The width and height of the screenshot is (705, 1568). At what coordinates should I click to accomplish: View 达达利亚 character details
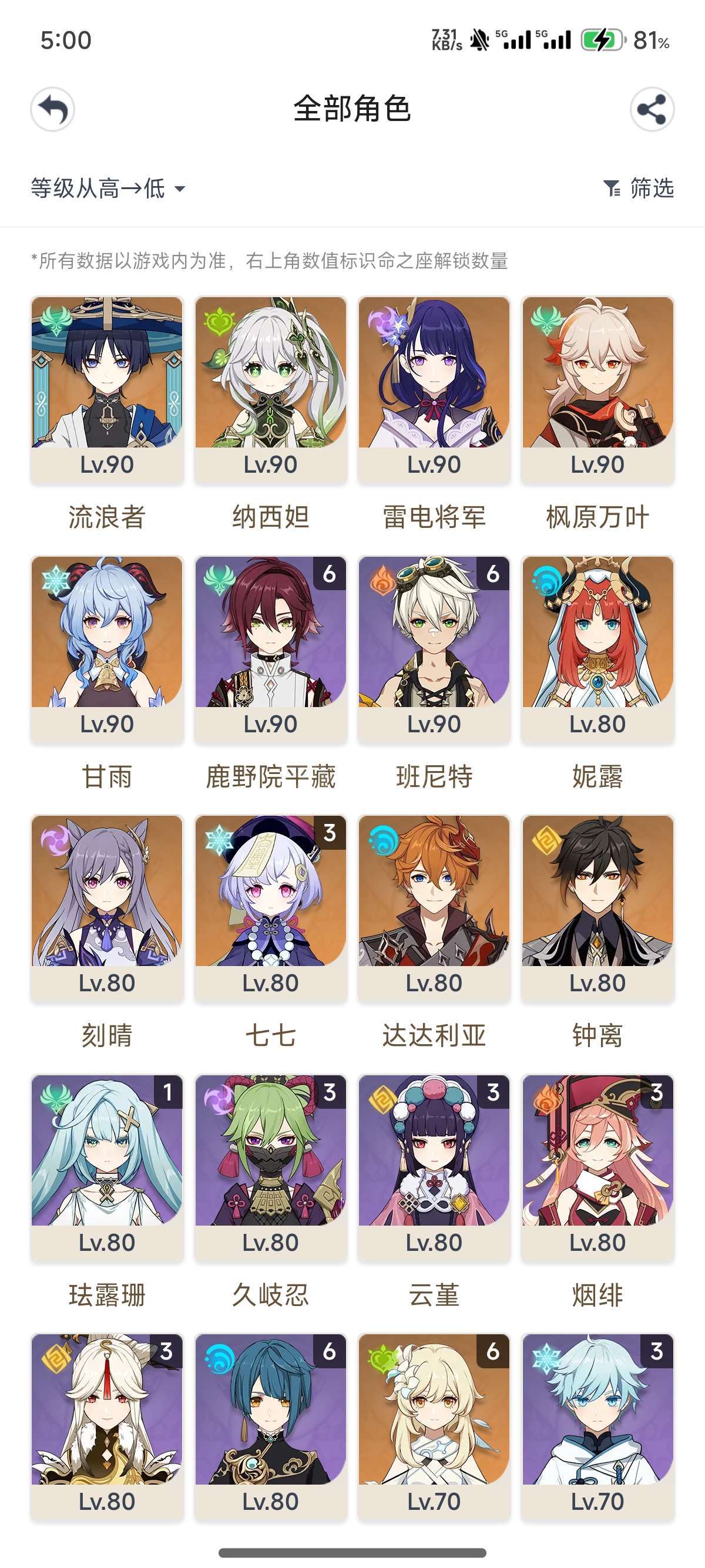click(x=434, y=908)
